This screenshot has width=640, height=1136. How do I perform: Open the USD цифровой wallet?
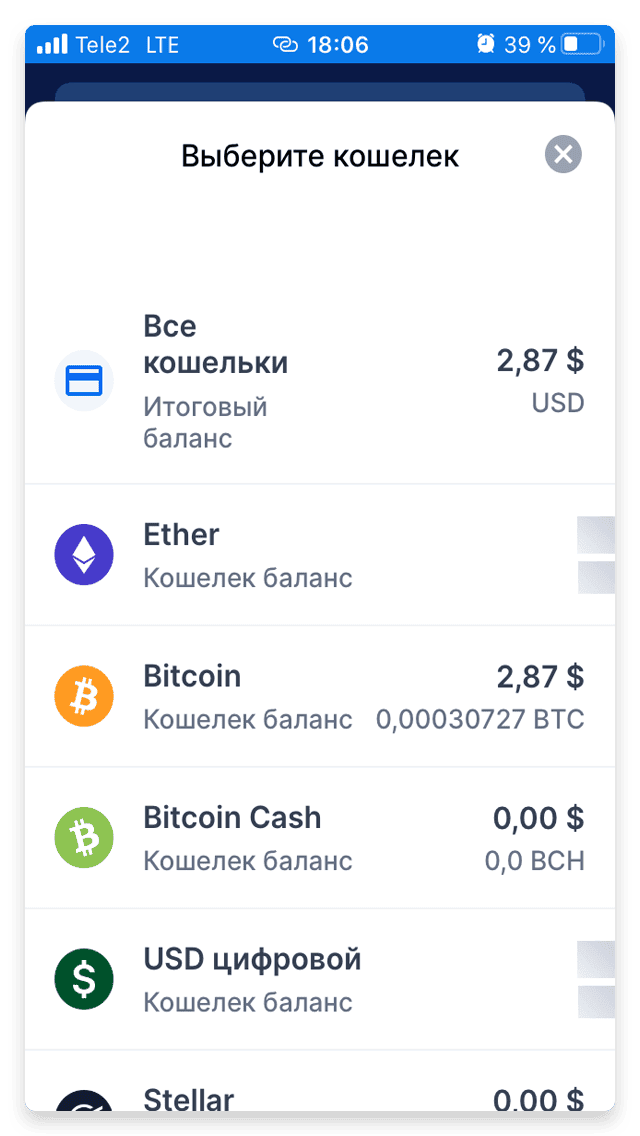point(320,979)
